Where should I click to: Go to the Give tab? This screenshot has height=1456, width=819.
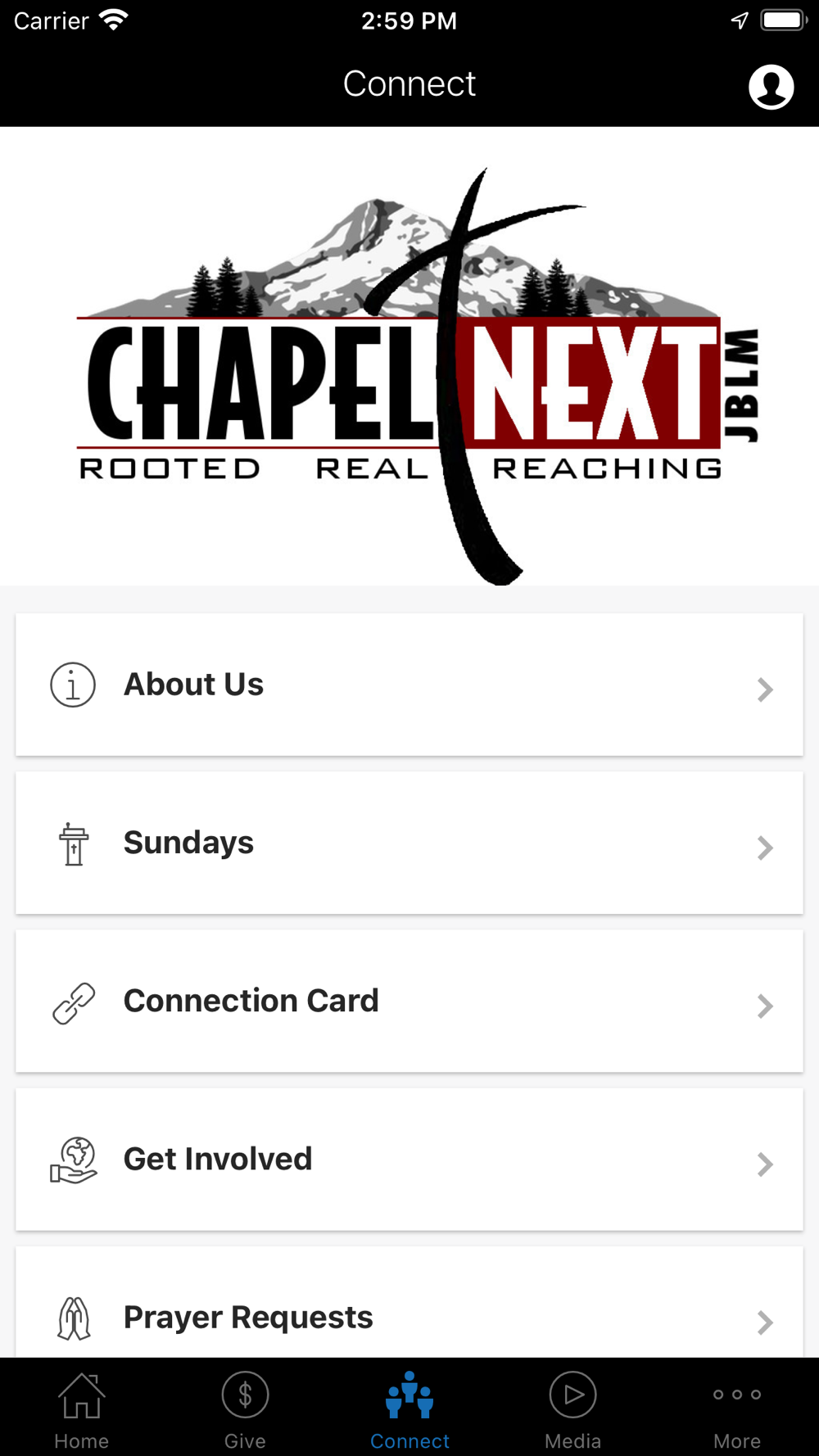[245, 1410]
